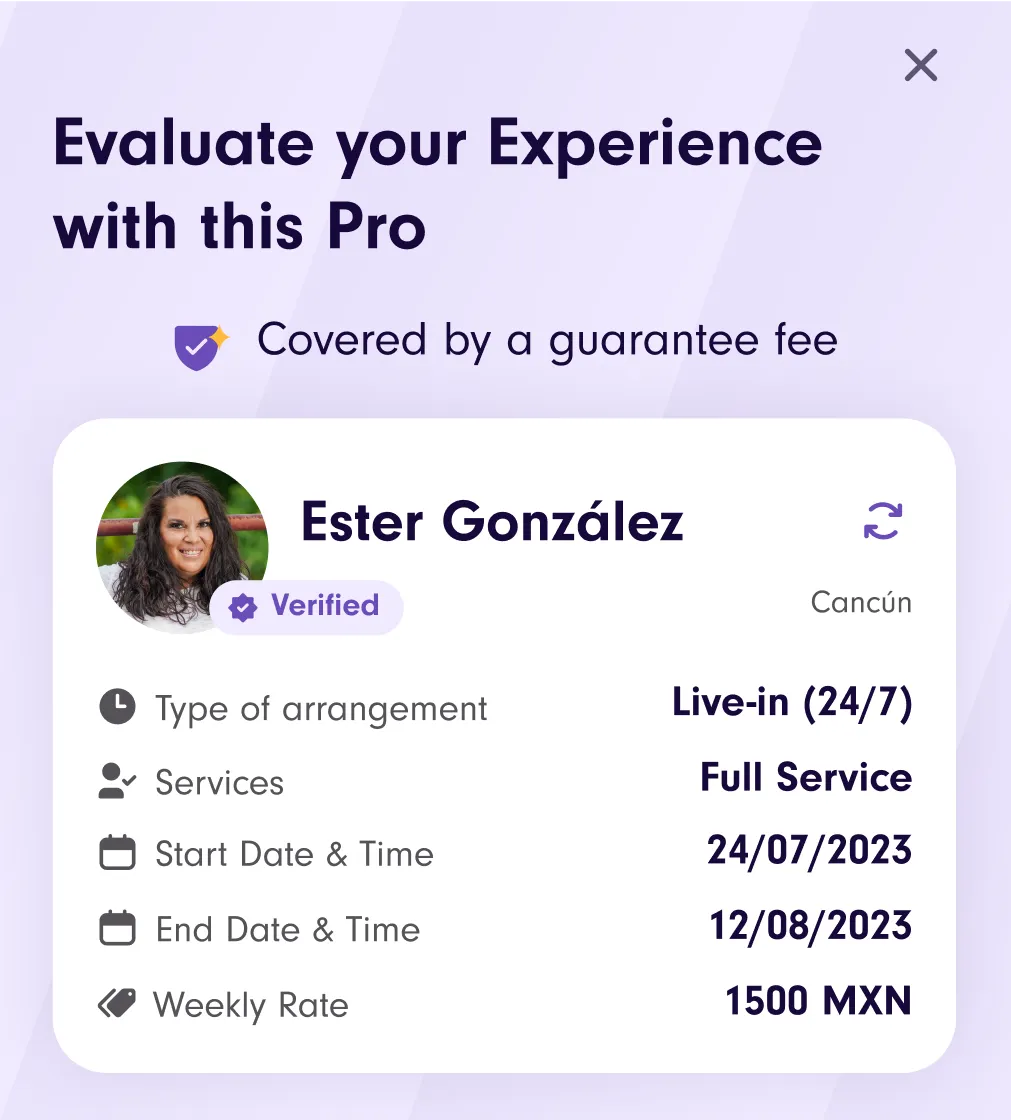Tap the swap icon beside Ester González
Viewport: 1012px width, 1120px height.
point(882,521)
